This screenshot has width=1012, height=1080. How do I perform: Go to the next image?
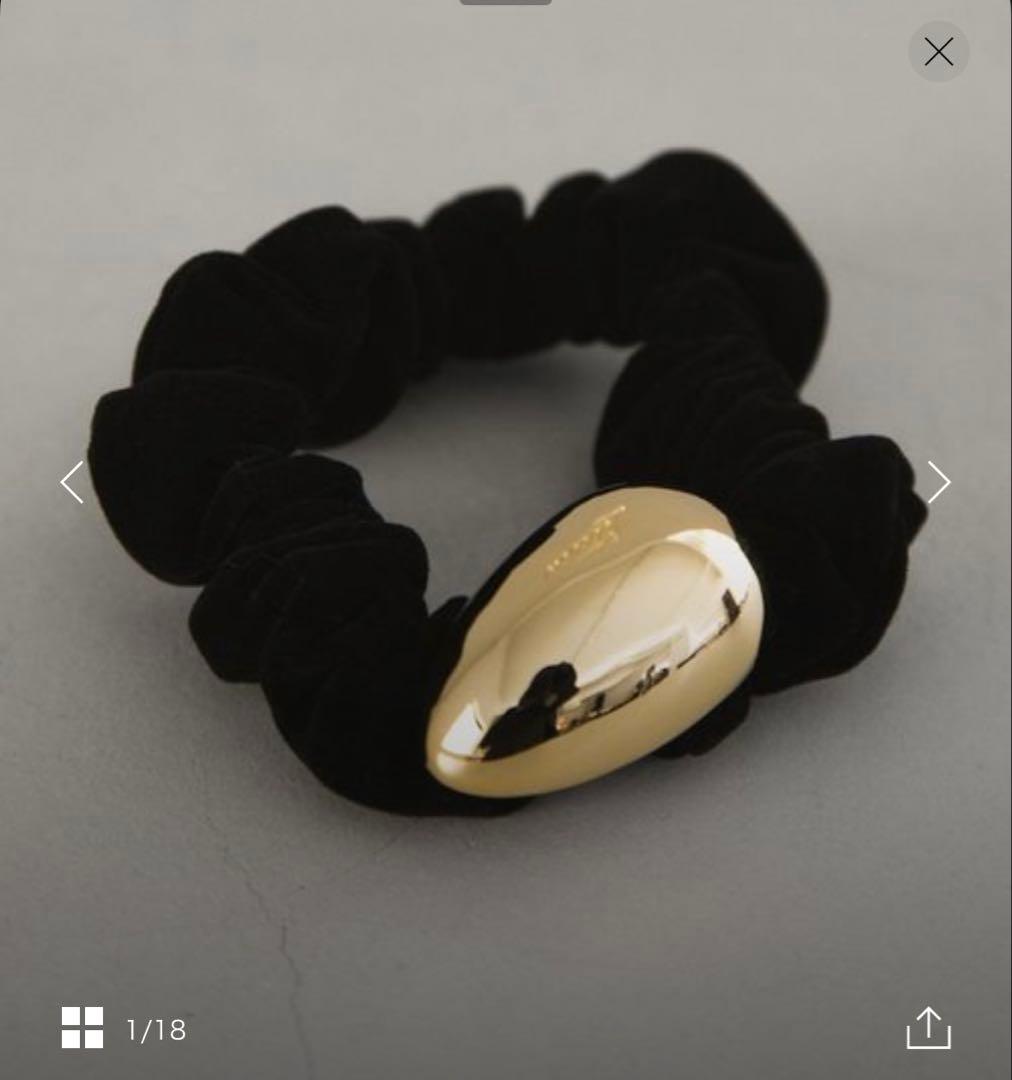click(x=938, y=482)
